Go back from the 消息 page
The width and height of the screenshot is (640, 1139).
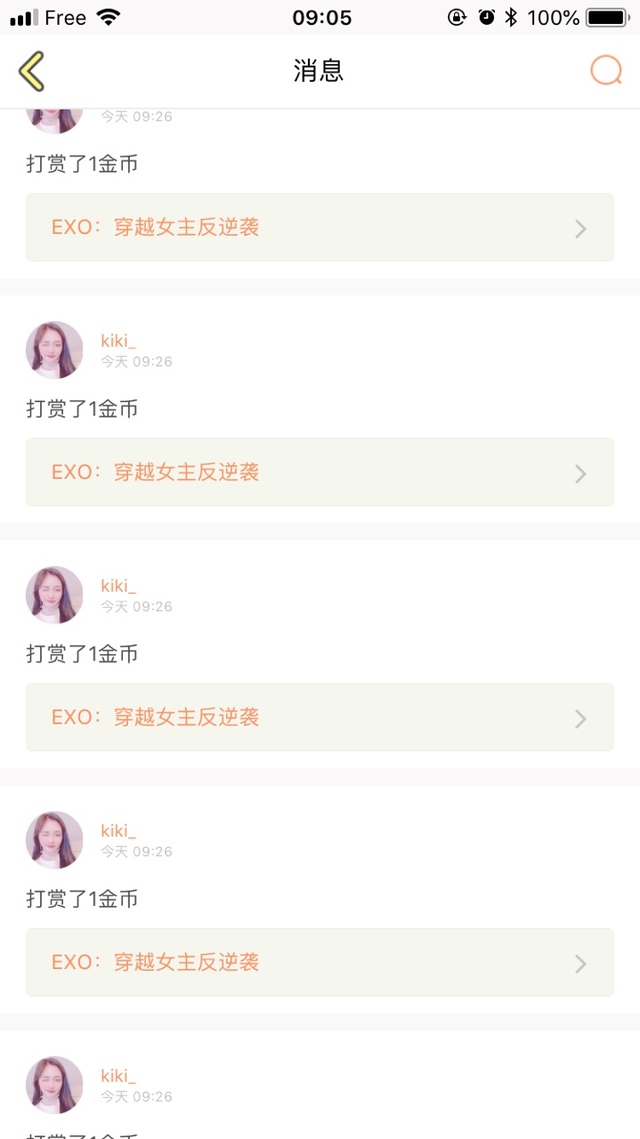31,71
